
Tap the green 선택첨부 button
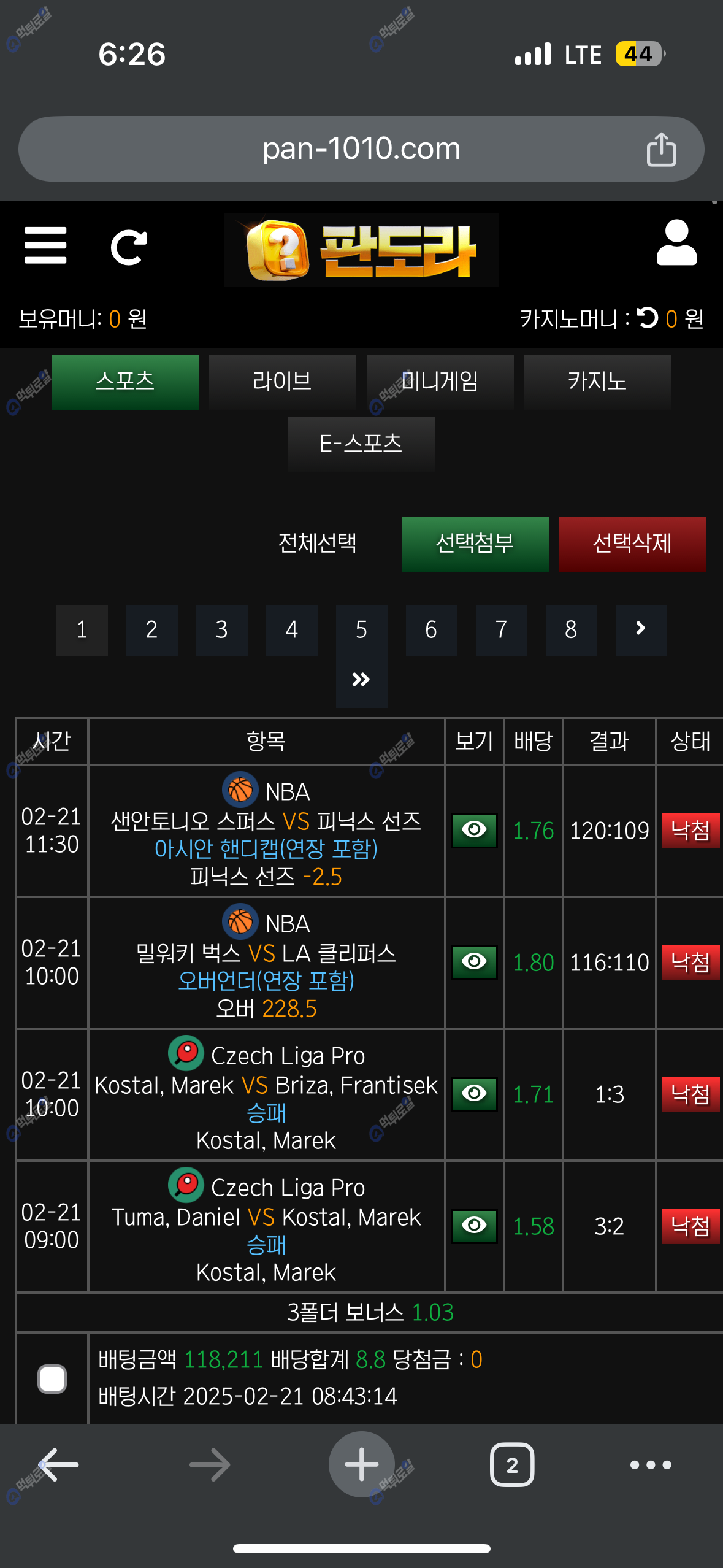475,544
